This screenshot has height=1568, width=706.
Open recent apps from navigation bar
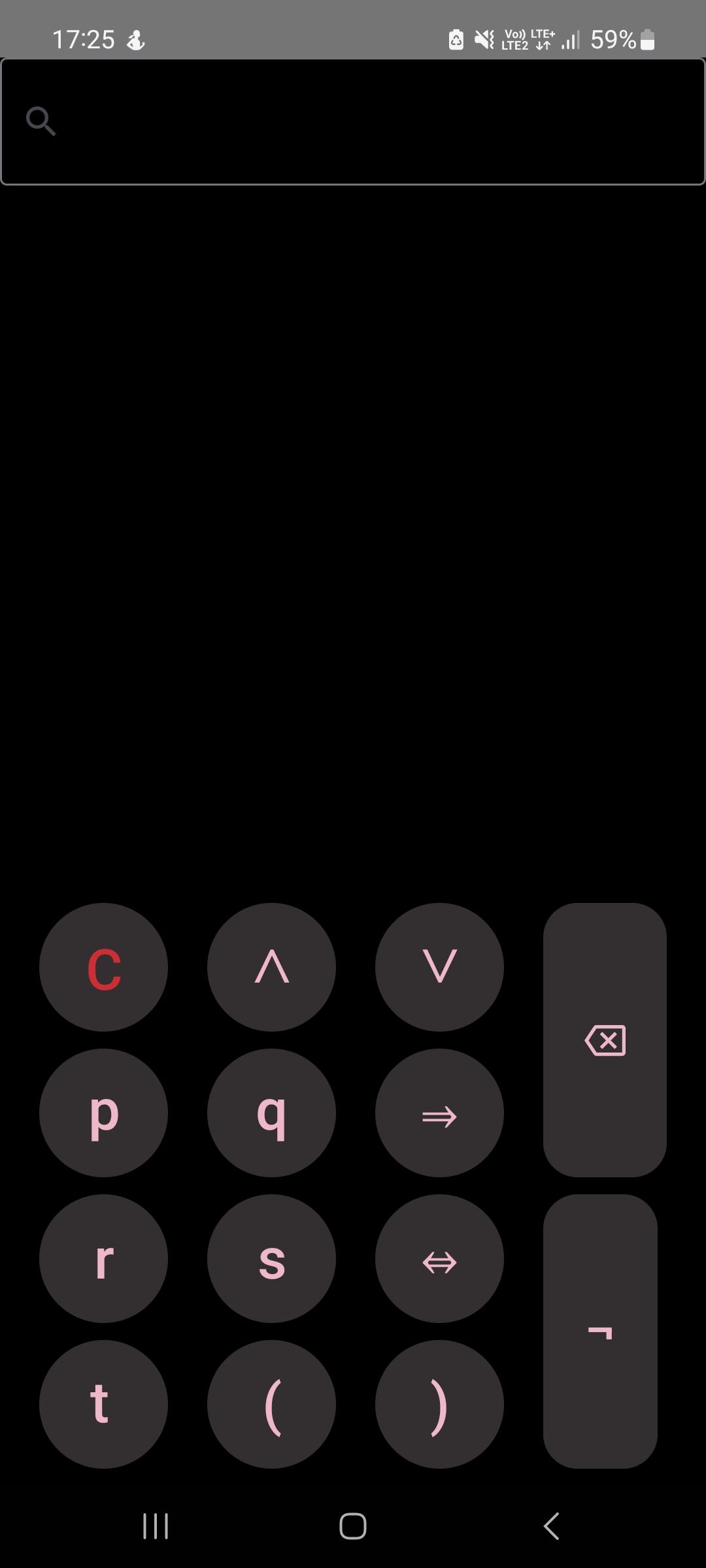tap(156, 1526)
